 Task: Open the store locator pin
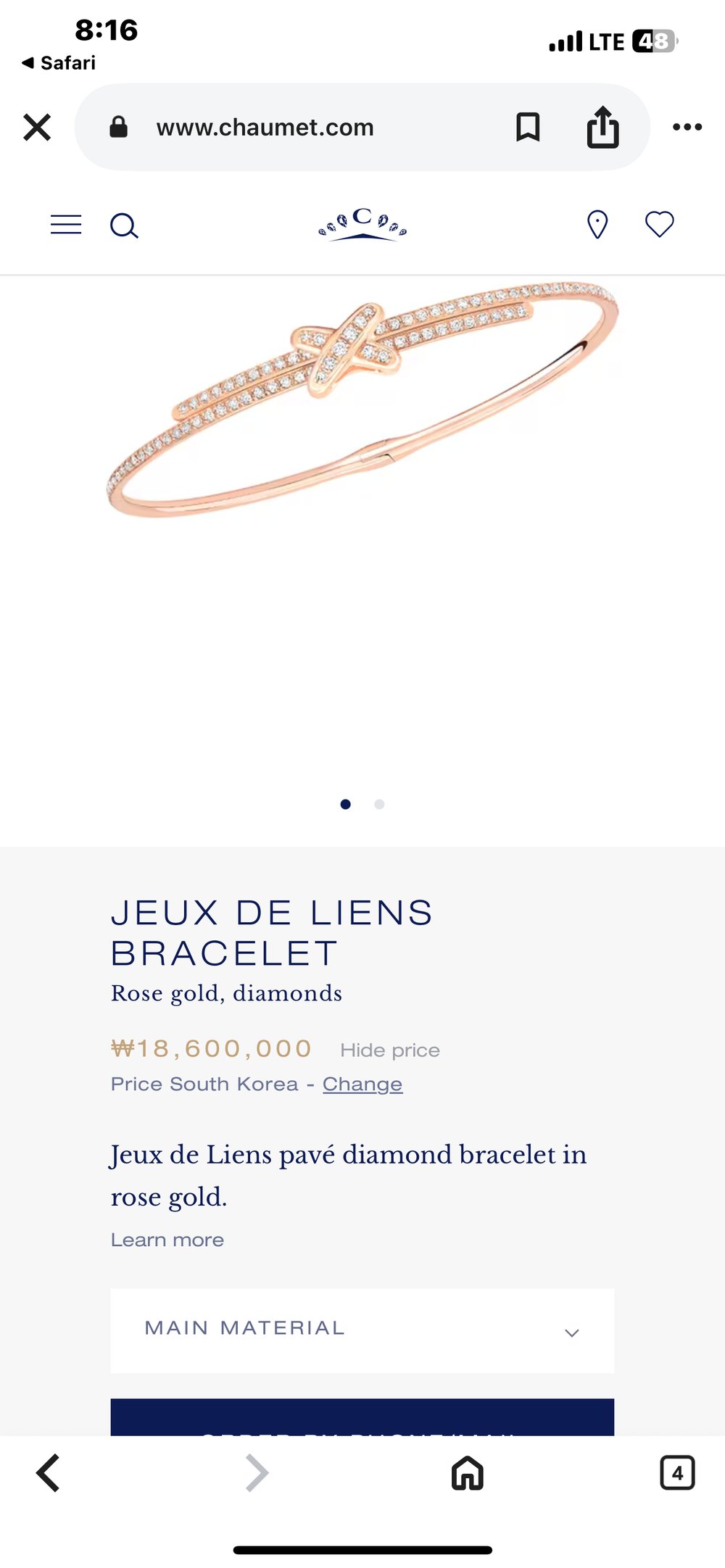[597, 225]
